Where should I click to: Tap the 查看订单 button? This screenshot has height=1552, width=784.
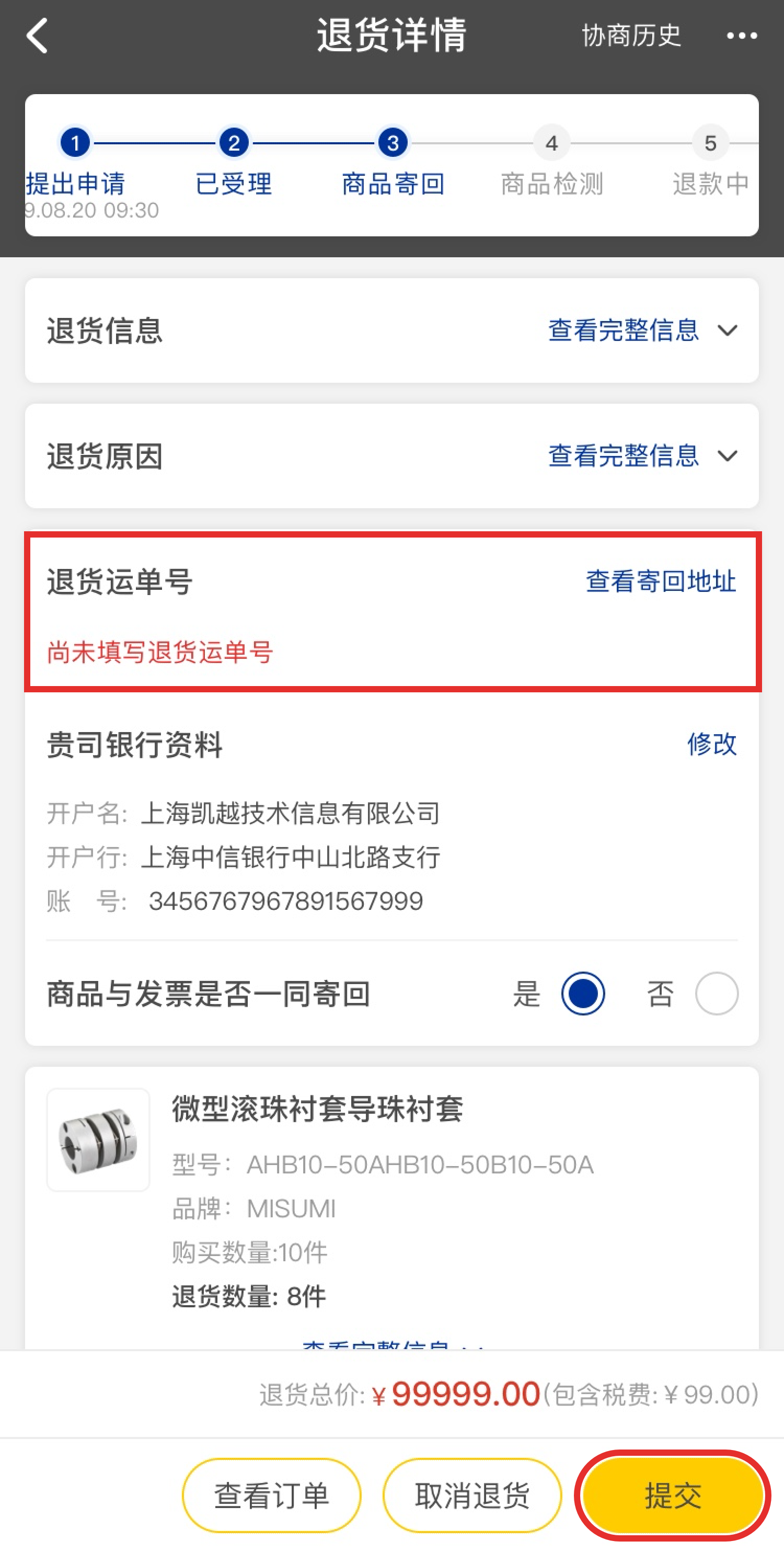[x=272, y=1495]
